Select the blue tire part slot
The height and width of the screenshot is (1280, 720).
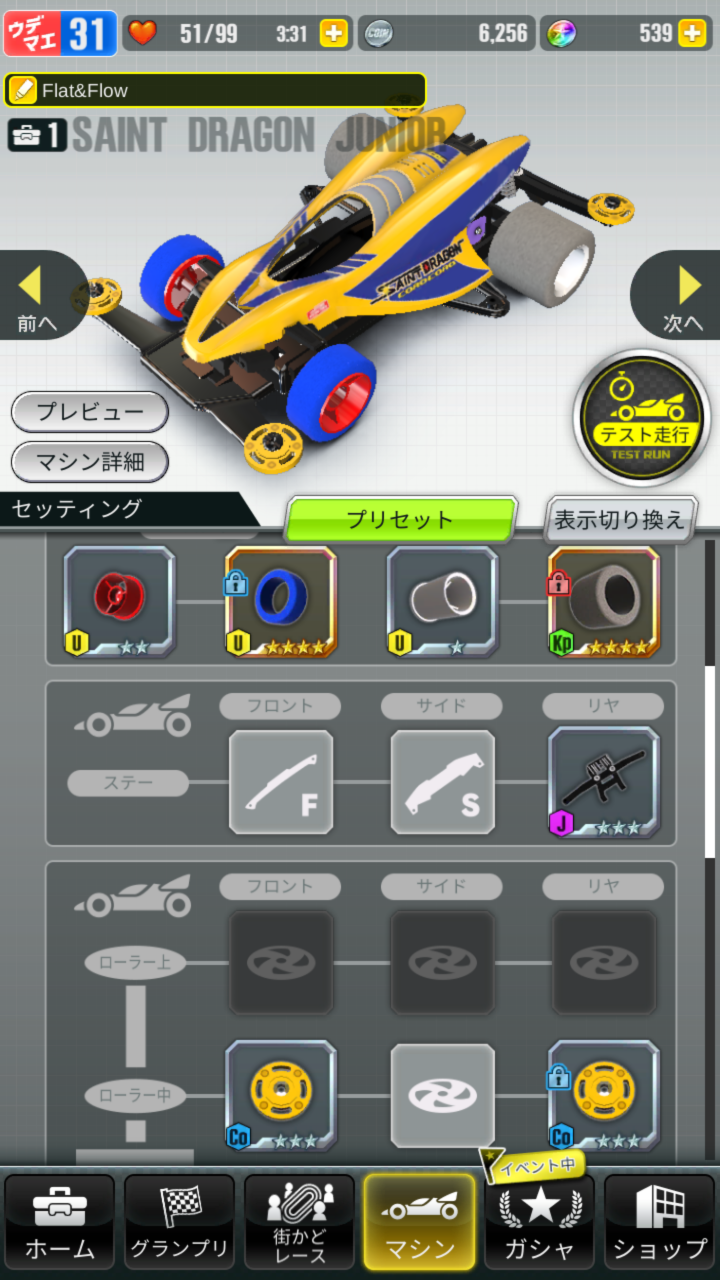tap(281, 601)
